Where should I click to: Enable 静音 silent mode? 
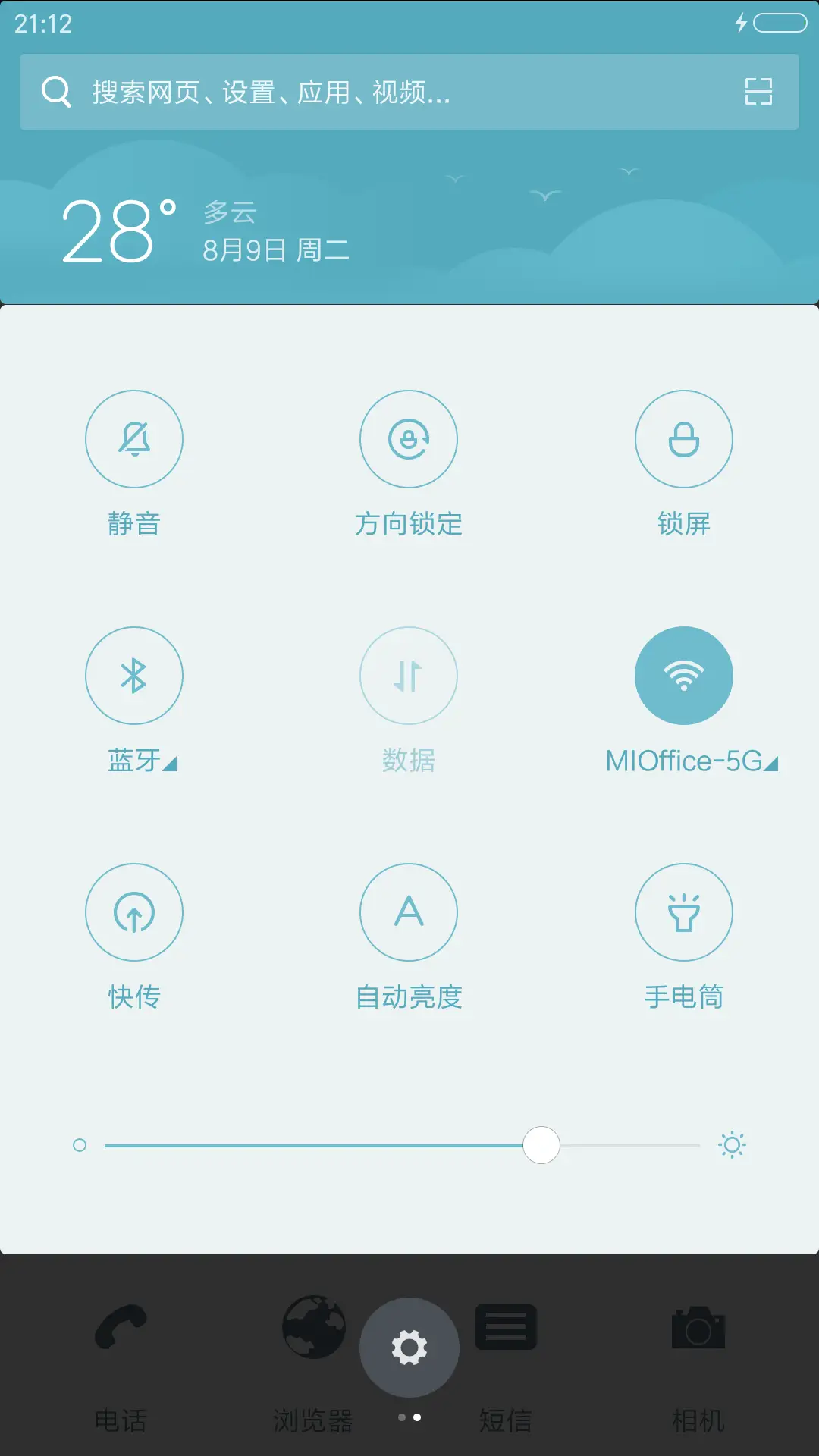click(134, 439)
